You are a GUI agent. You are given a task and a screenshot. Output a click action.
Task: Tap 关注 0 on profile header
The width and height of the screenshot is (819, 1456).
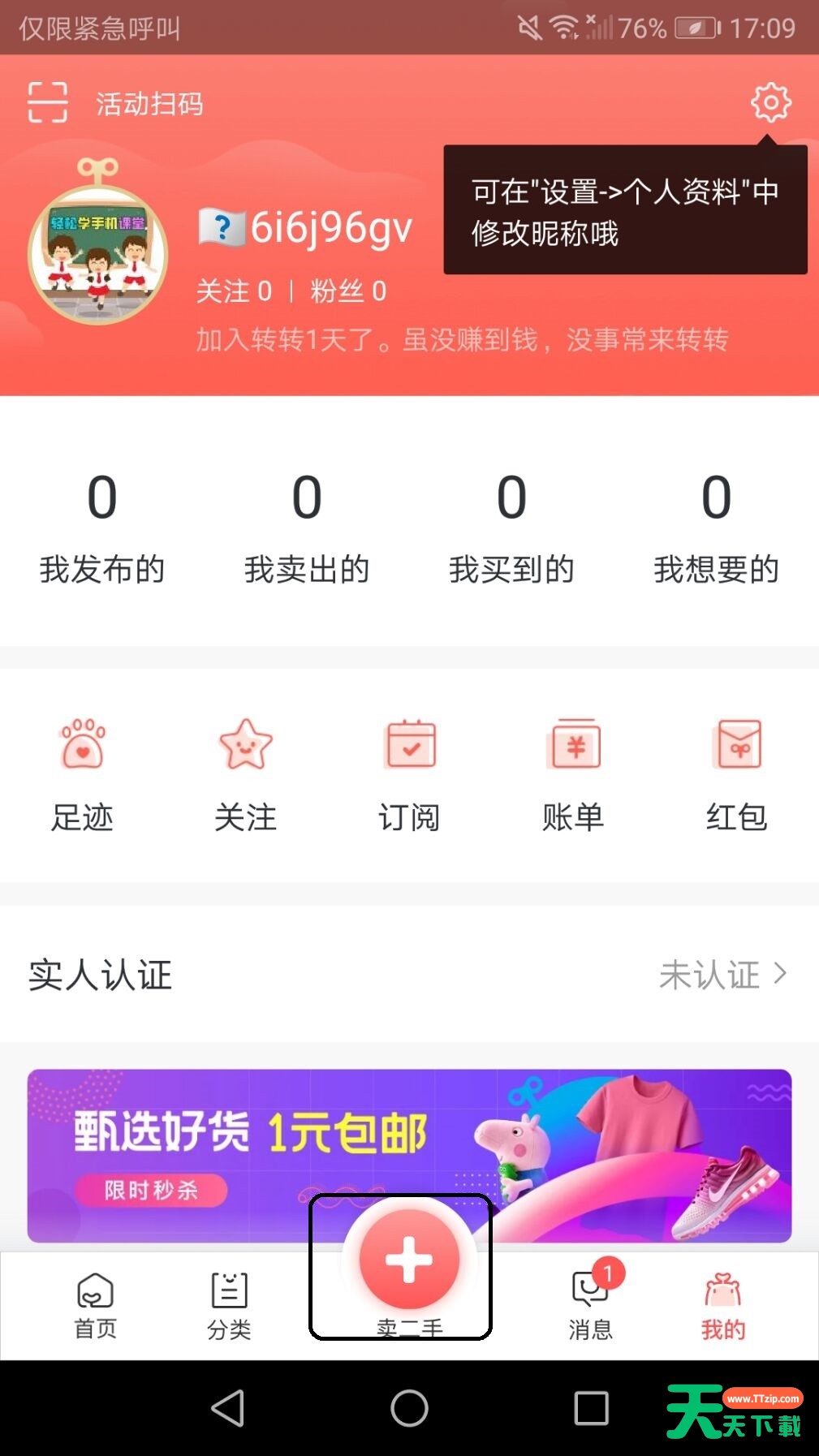point(235,291)
